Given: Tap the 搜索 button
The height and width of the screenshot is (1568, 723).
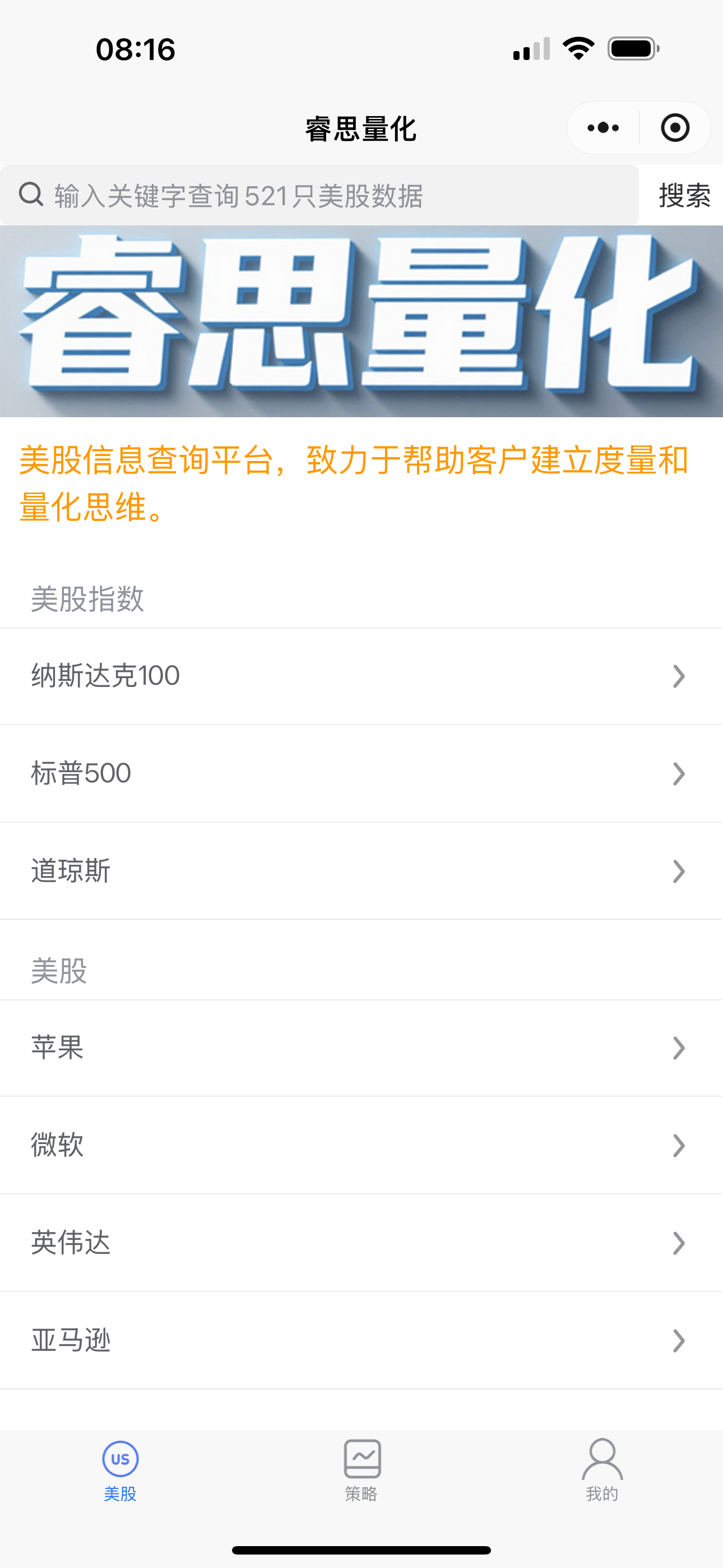Looking at the screenshot, I should [x=684, y=195].
